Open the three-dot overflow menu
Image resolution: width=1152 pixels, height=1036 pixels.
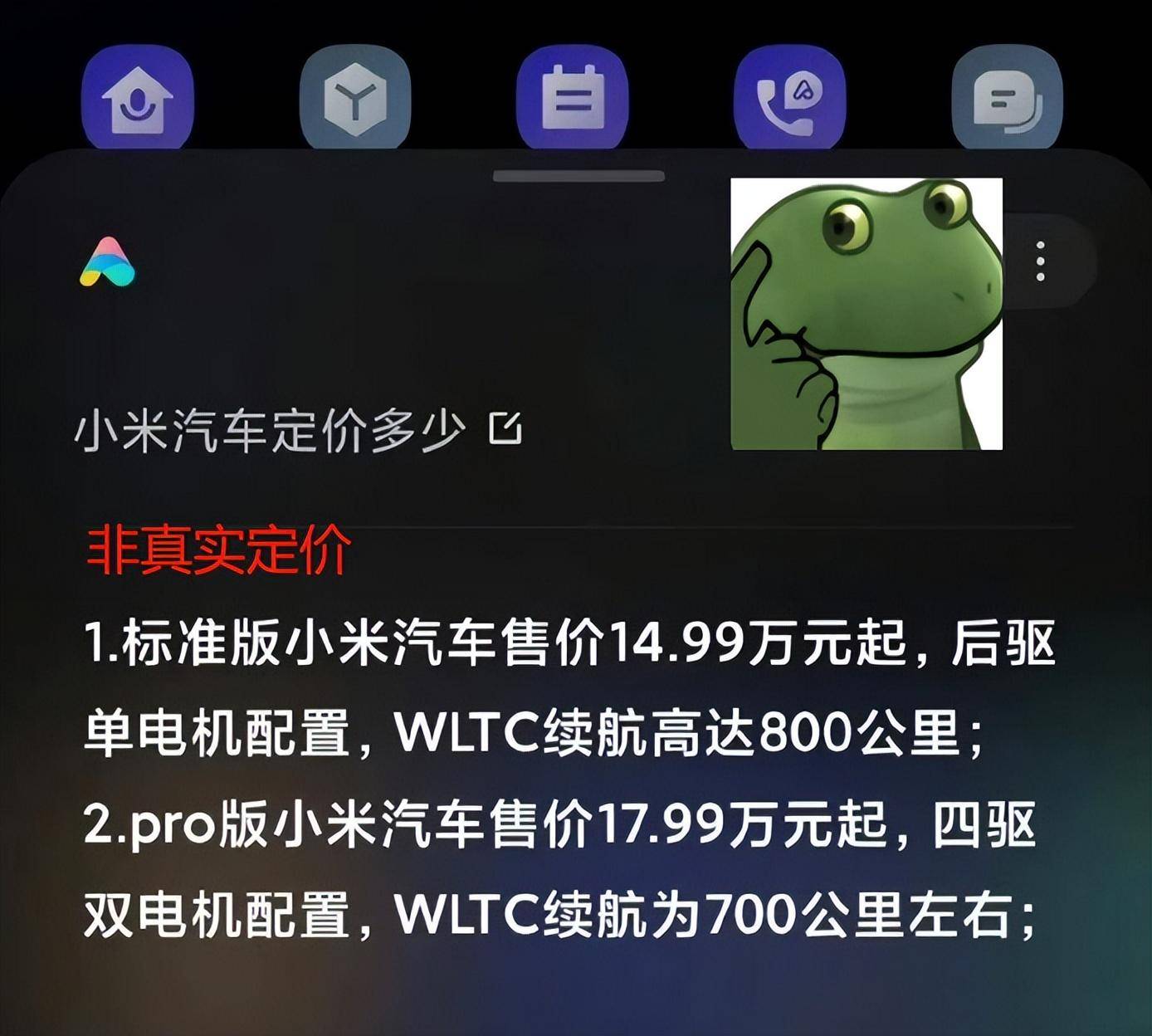point(1040,261)
